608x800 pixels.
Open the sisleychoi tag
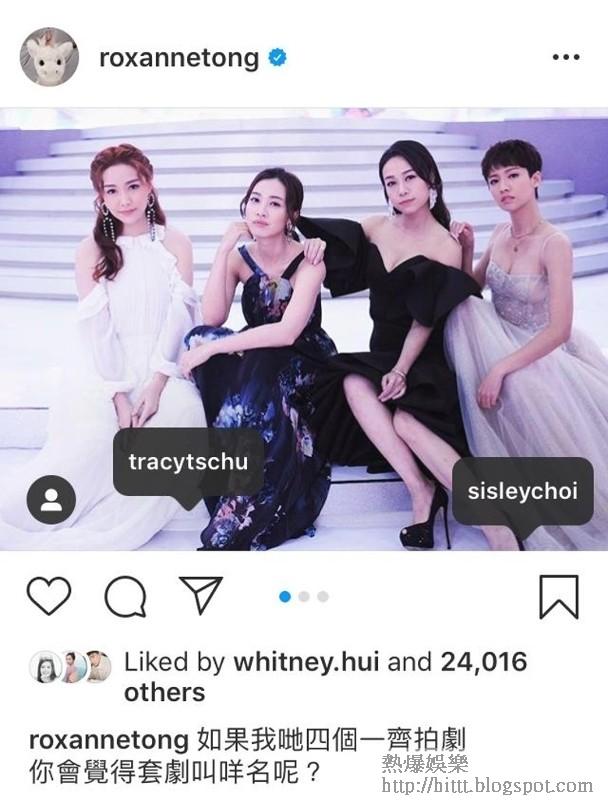[x=508, y=491]
